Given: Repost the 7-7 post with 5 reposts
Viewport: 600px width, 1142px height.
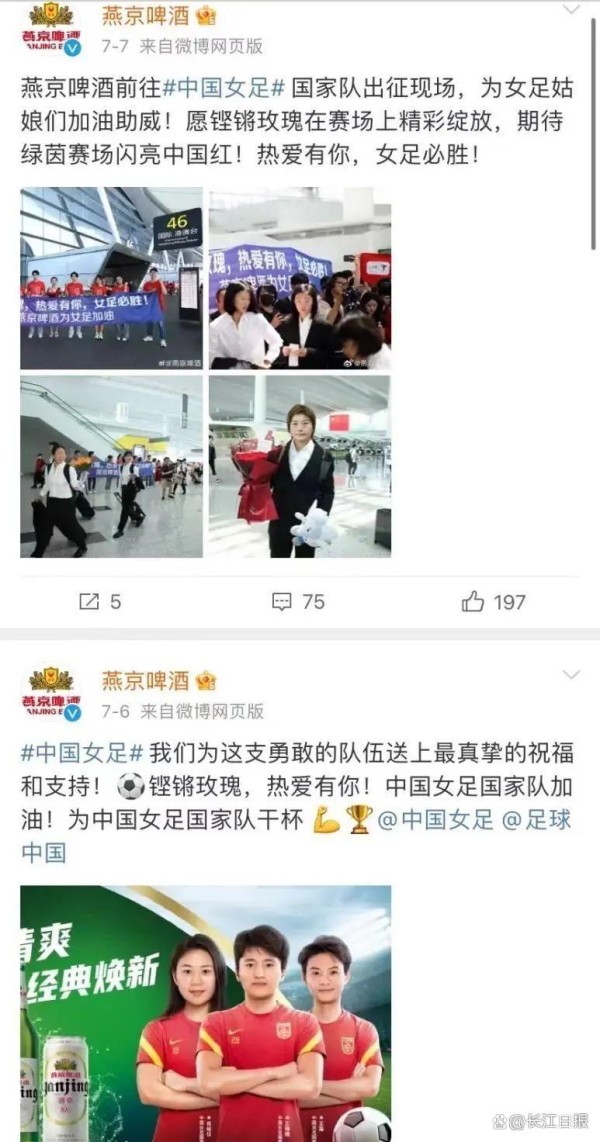Looking at the screenshot, I should (x=100, y=602).
